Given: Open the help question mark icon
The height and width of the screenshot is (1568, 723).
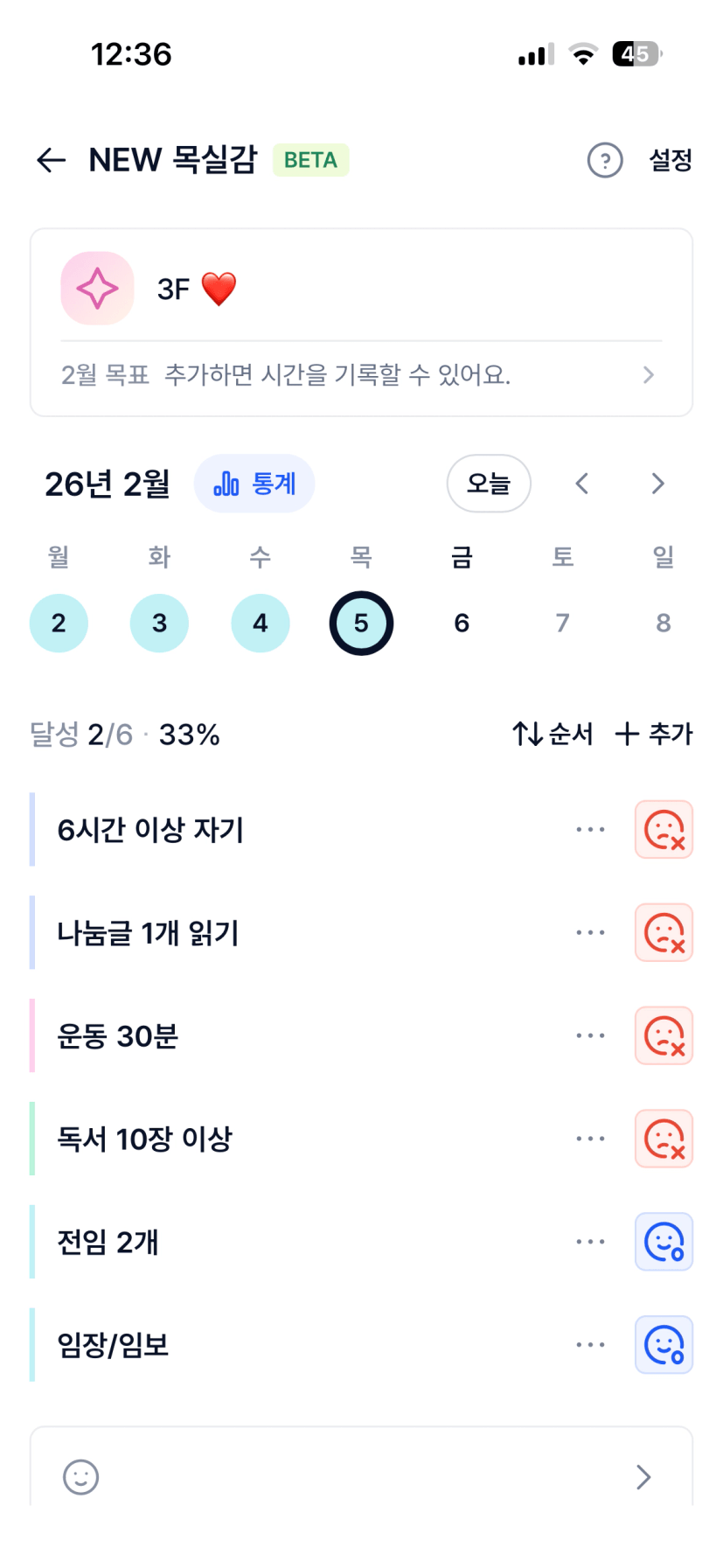Looking at the screenshot, I should pos(605,160).
